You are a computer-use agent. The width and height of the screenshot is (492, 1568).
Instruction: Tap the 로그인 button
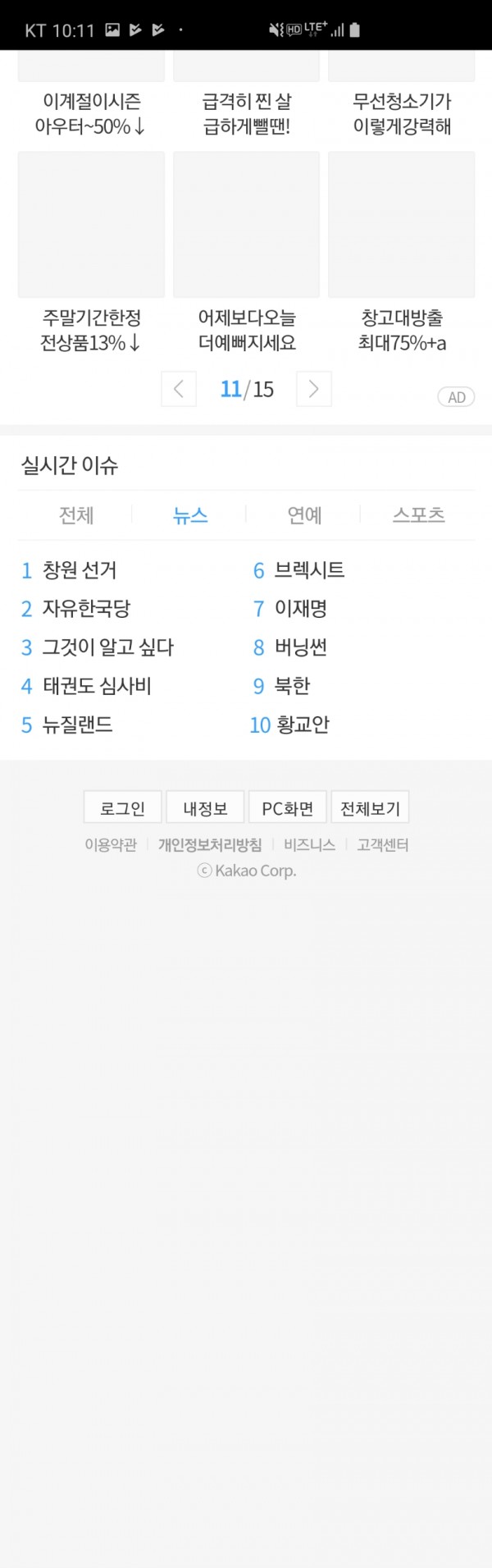coord(123,808)
